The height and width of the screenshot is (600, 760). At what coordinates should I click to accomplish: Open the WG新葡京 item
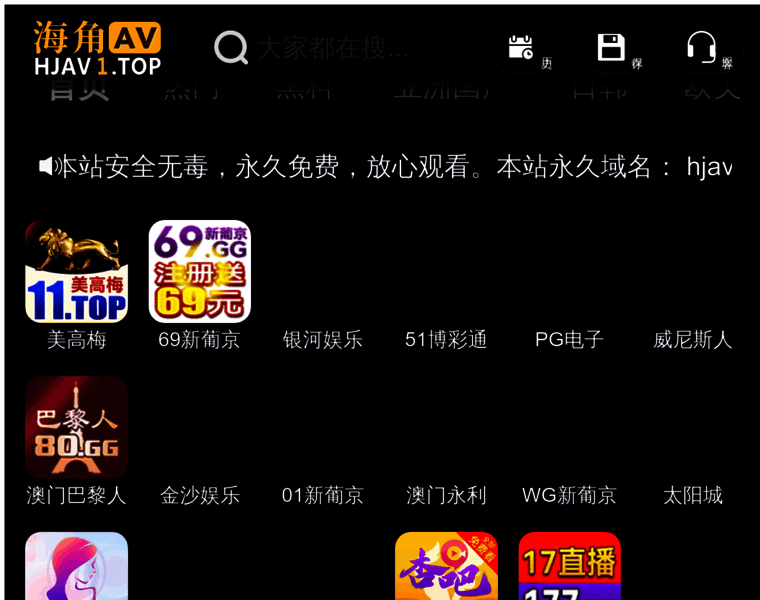(x=569, y=495)
